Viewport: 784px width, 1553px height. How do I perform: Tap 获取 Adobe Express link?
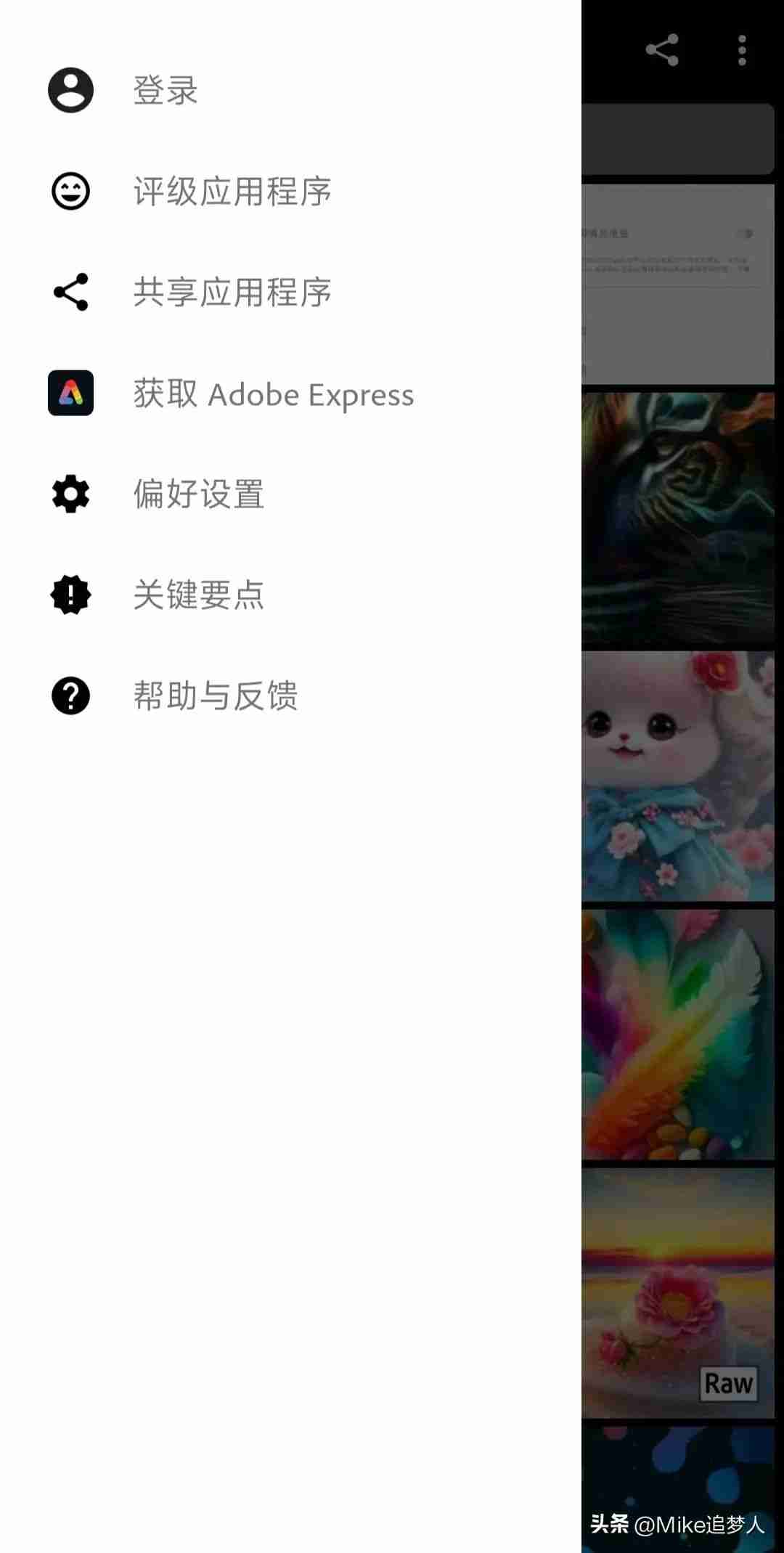(x=273, y=394)
